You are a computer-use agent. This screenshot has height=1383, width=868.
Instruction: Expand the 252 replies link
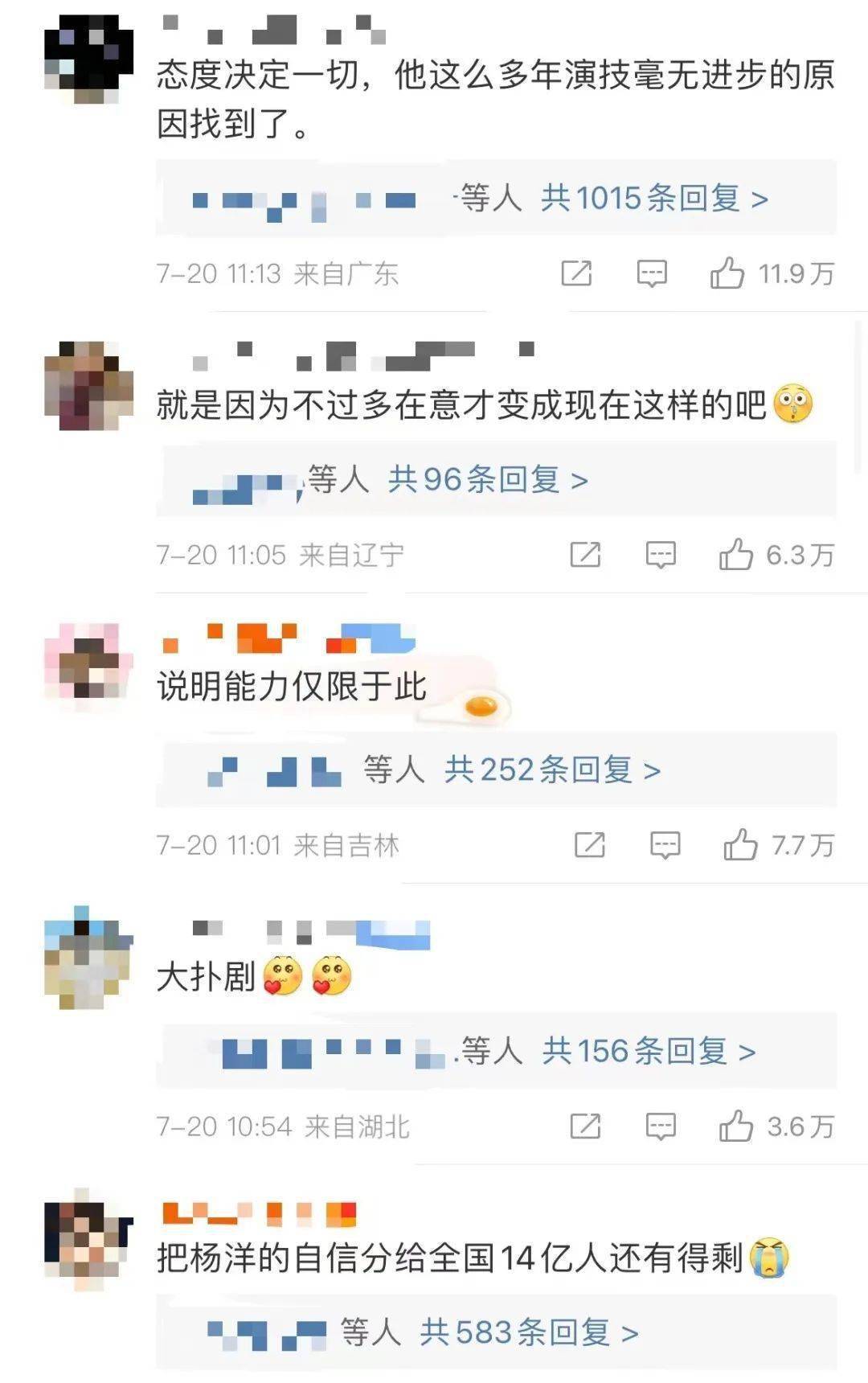coord(551,770)
